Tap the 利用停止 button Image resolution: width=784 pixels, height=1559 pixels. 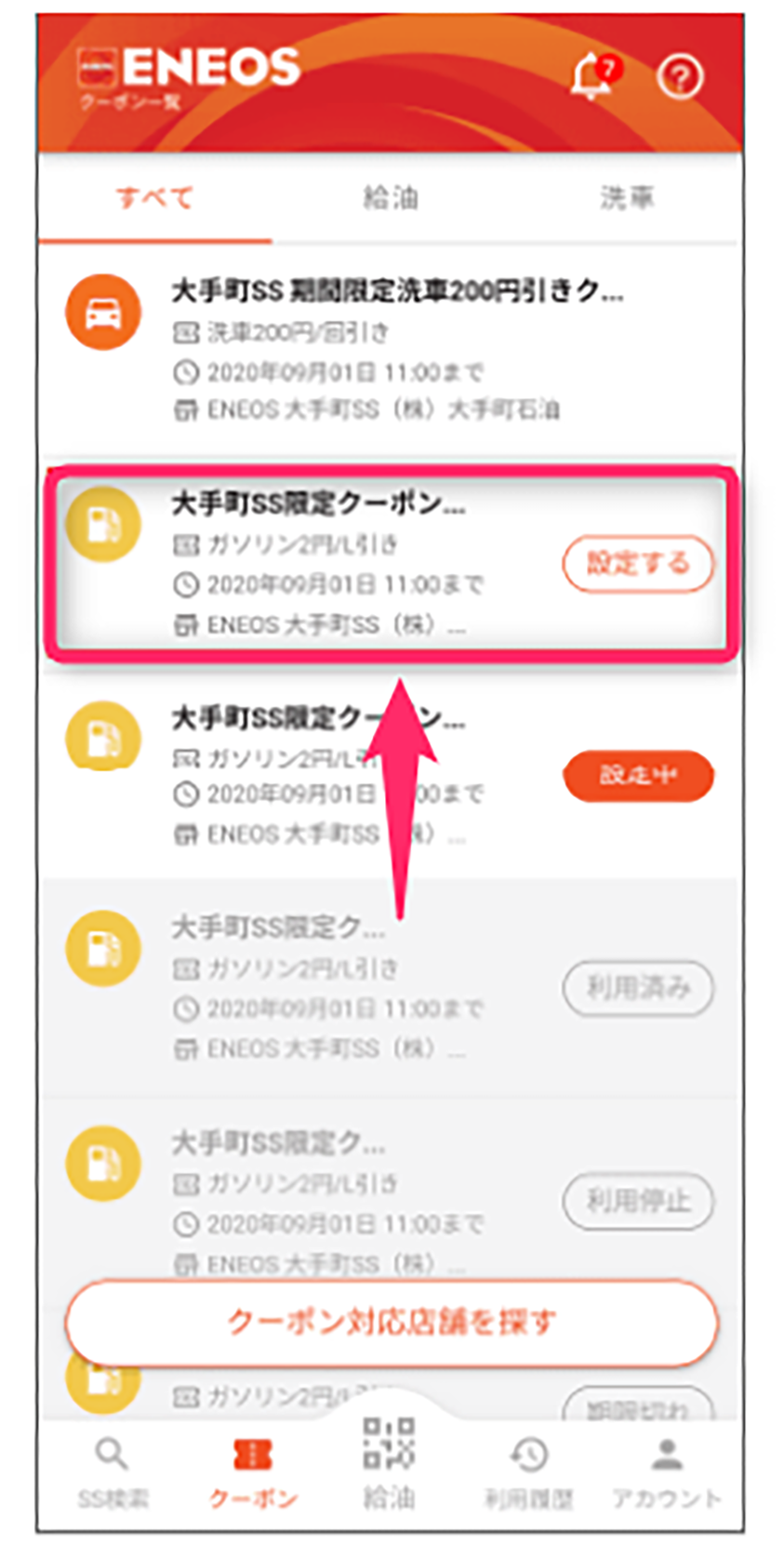(x=638, y=1202)
